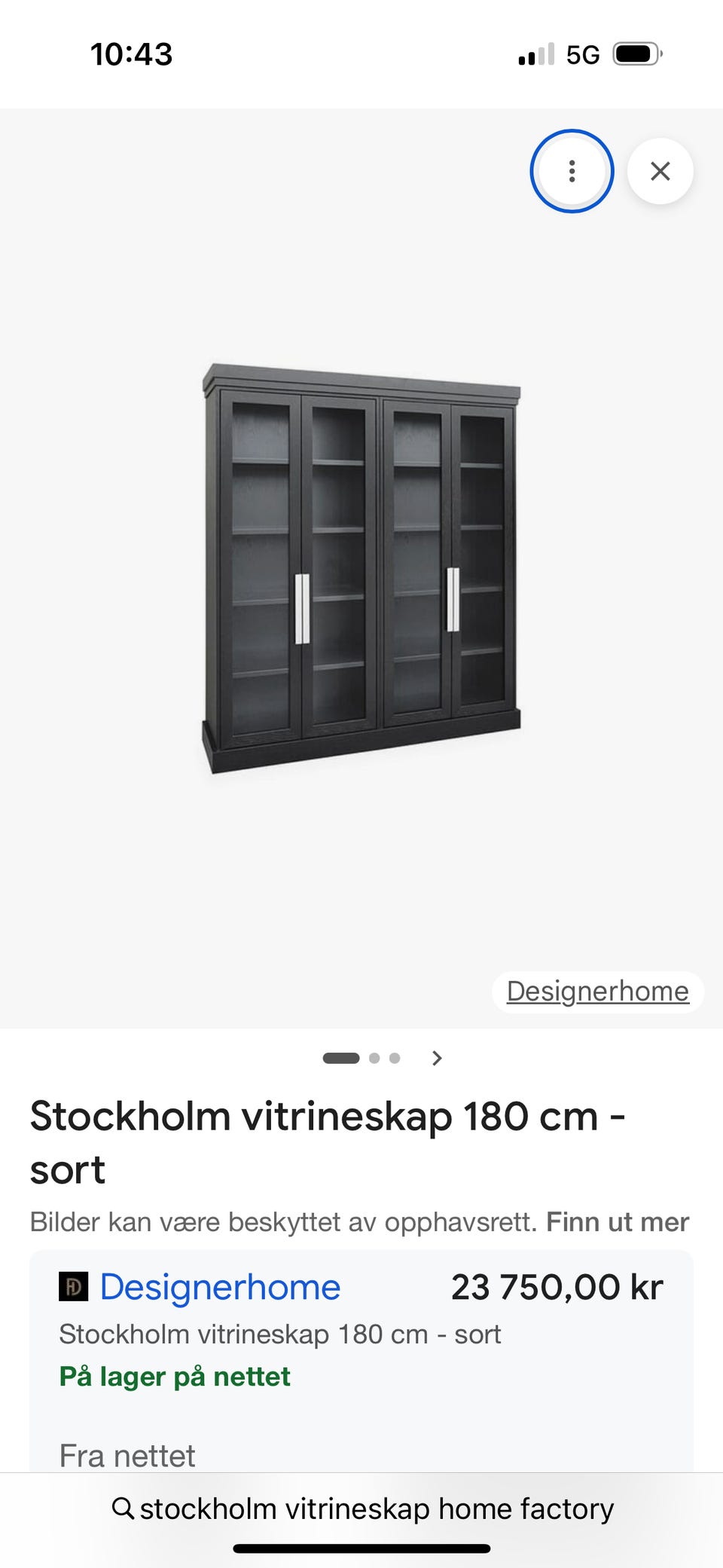Viewport: 723px width, 1568px height.
Task: Open the Designerhome source link on image
Action: tap(597, 991)
